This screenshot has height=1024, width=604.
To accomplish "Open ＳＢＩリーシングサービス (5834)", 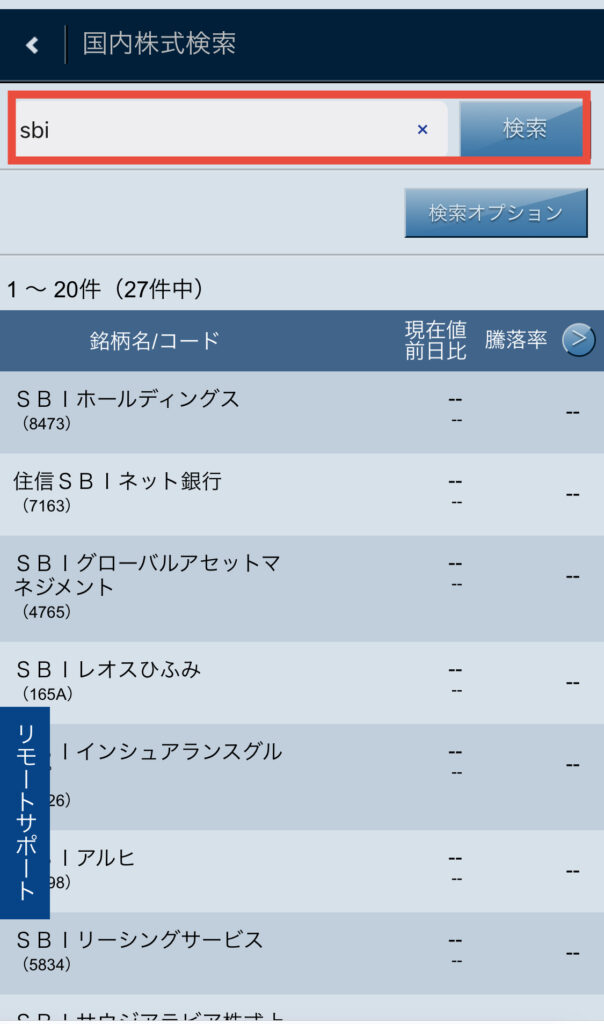I will (x=302, y=953).
